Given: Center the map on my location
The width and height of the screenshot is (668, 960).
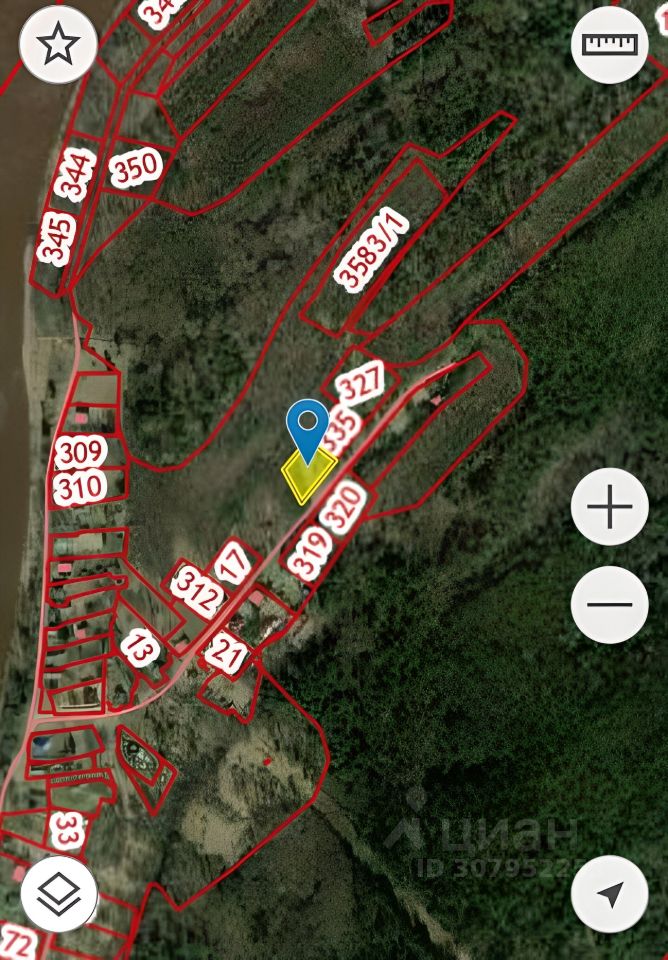Looking at the screenshot, I should 609,893.
